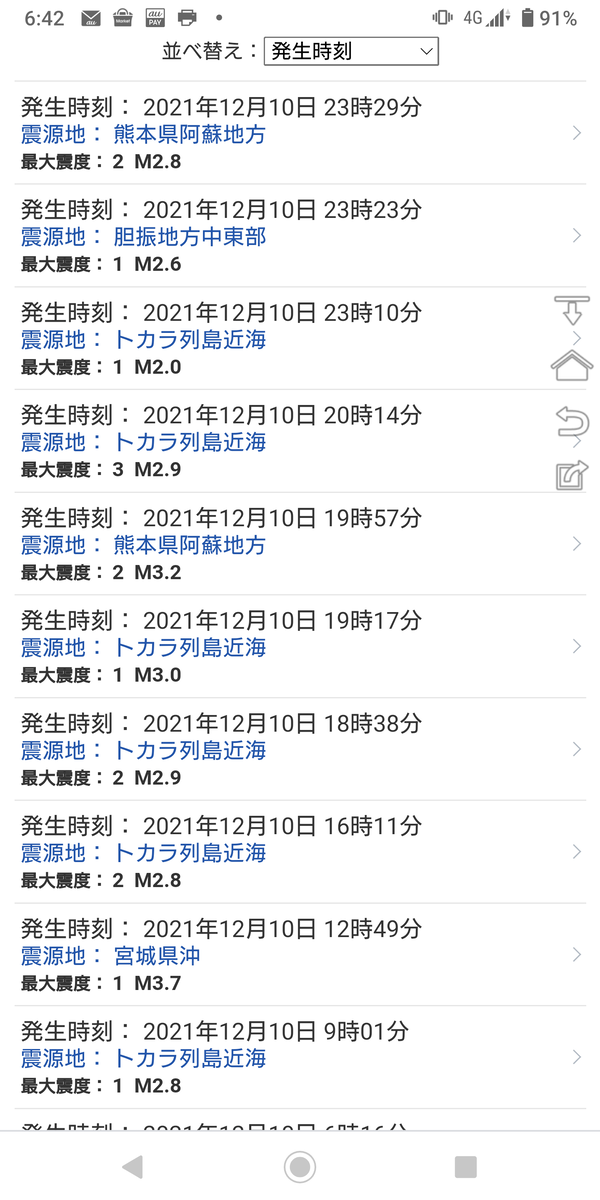Open the 20時14分 トカラ列島近海 earthquake row
Screen dimensions: 600x1200
coord(280,442)
